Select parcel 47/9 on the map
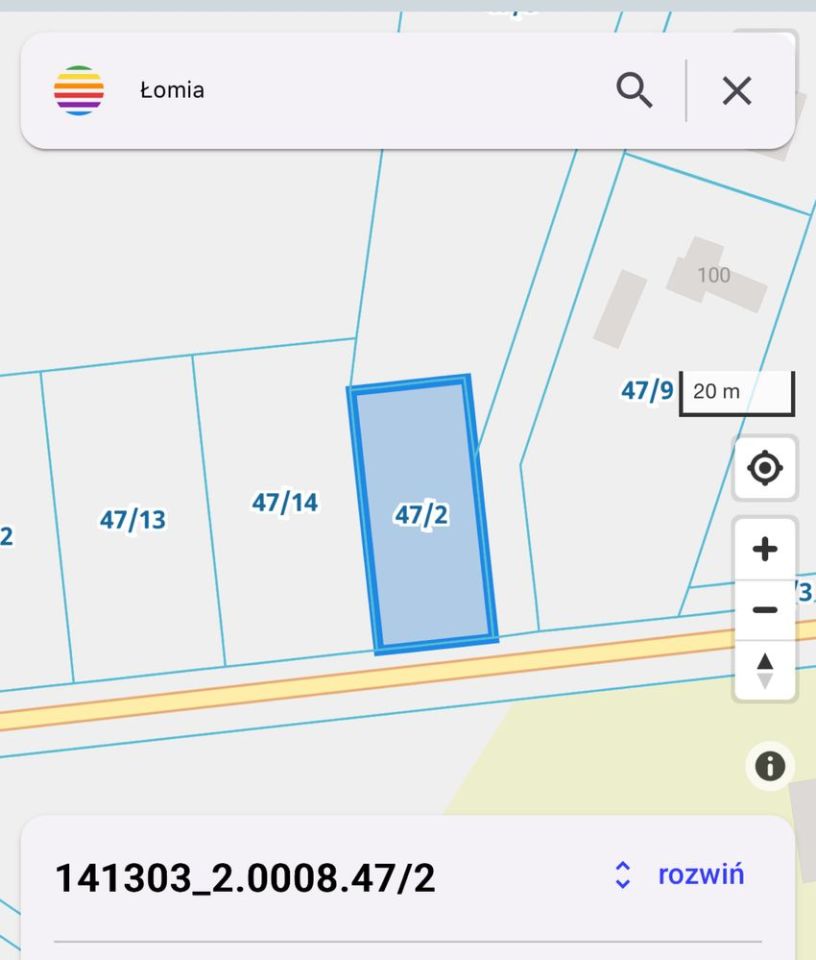 pyautogui.click(x=647, y=390)
